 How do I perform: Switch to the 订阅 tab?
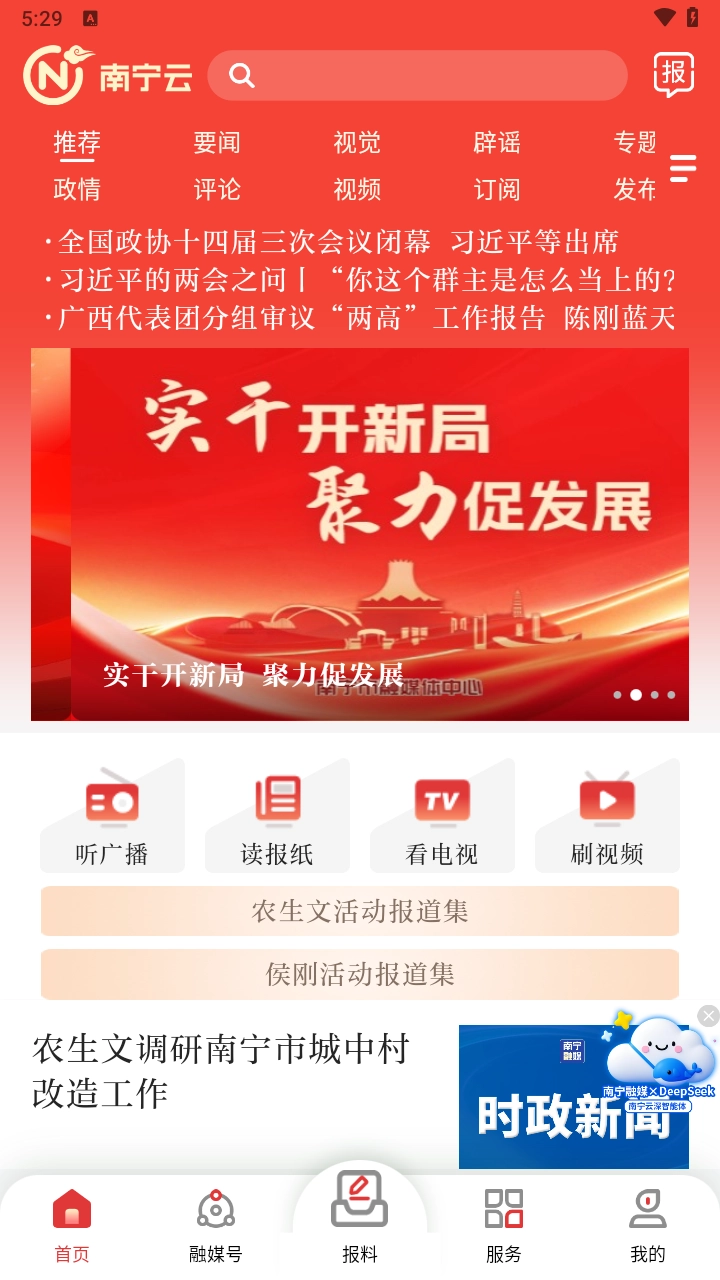pyautogui.click(x=497, y=189)
